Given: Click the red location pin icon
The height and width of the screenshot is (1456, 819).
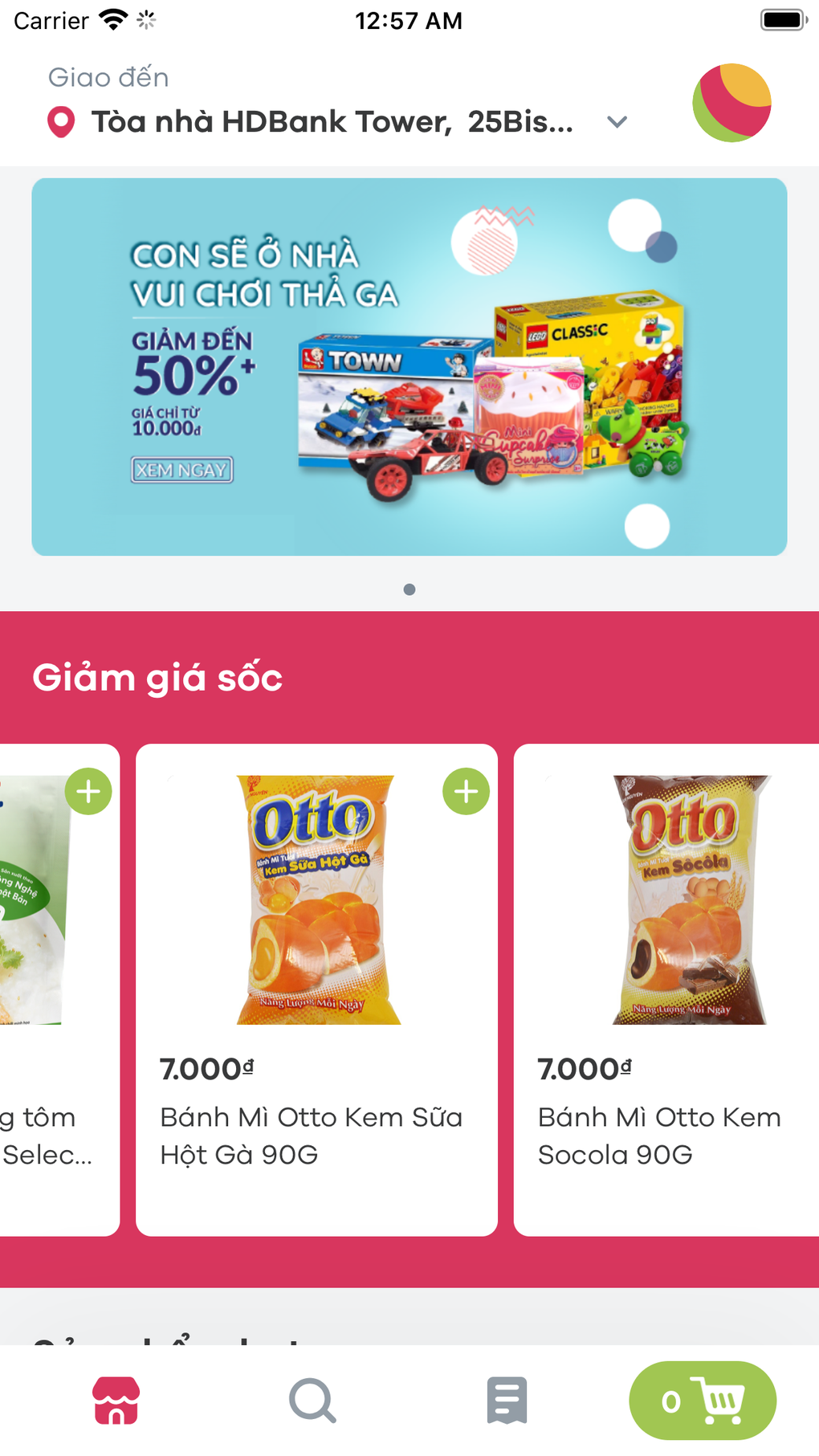Looking at the screenshot, I should [x=59, y=122].
